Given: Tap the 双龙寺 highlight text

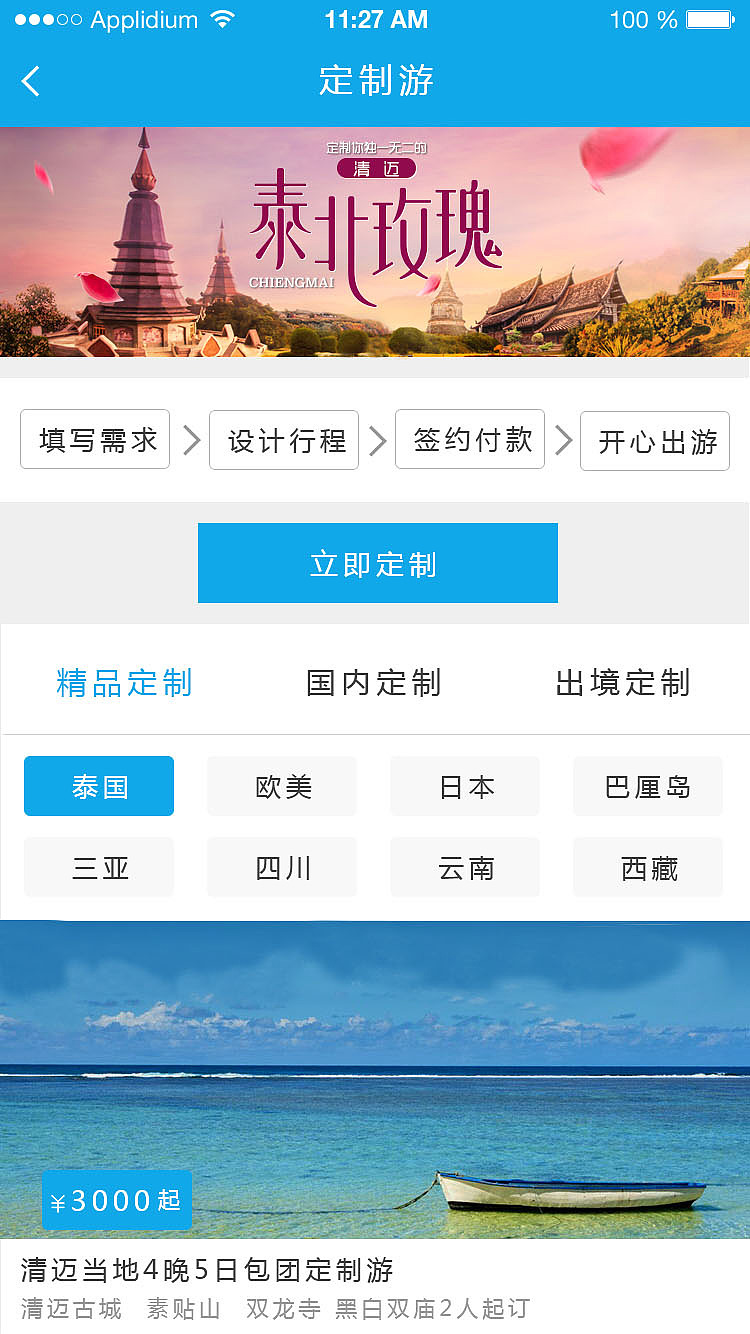Looking at the screenshot, I should tap(281, 1308).
